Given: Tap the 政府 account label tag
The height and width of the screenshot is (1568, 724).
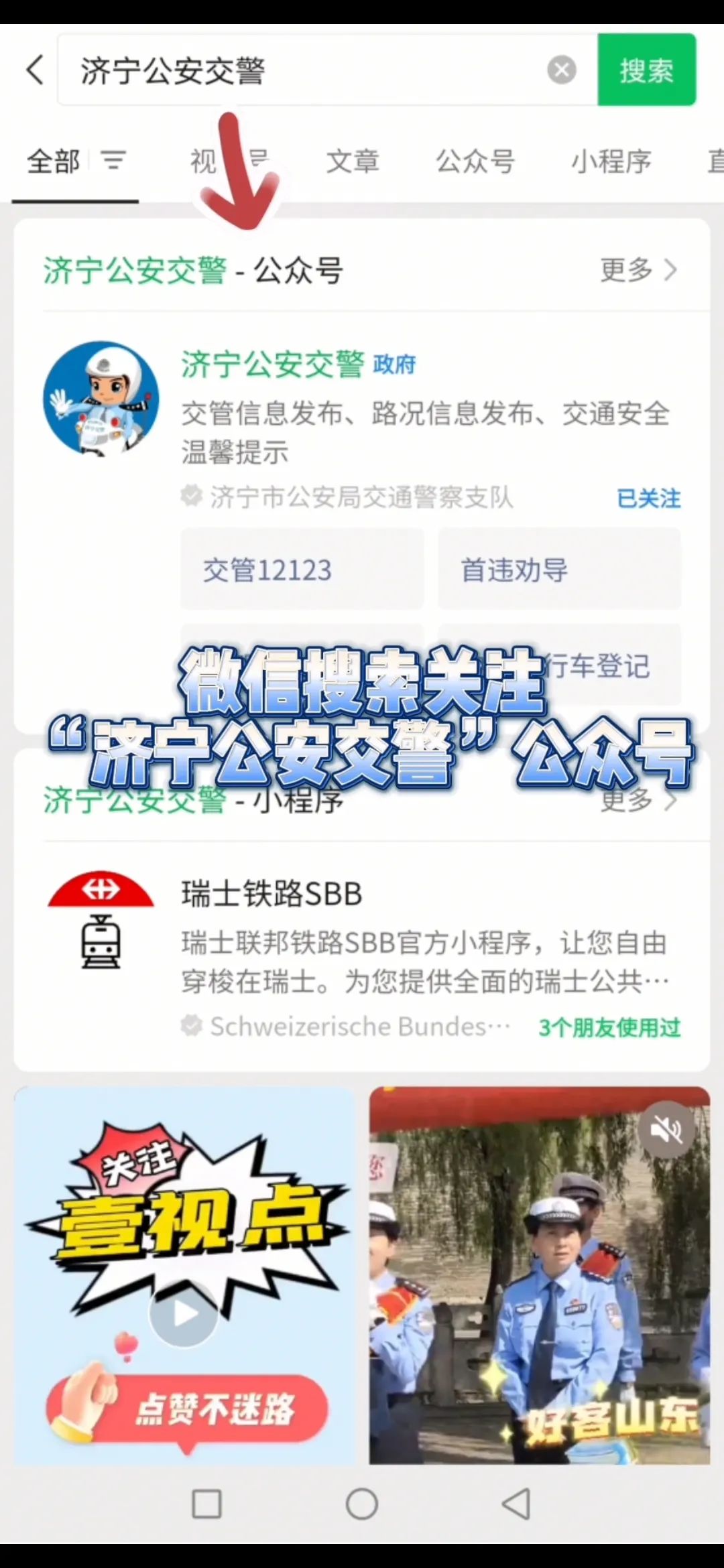Looking at the screenshot, I should (x=396, y=365).
